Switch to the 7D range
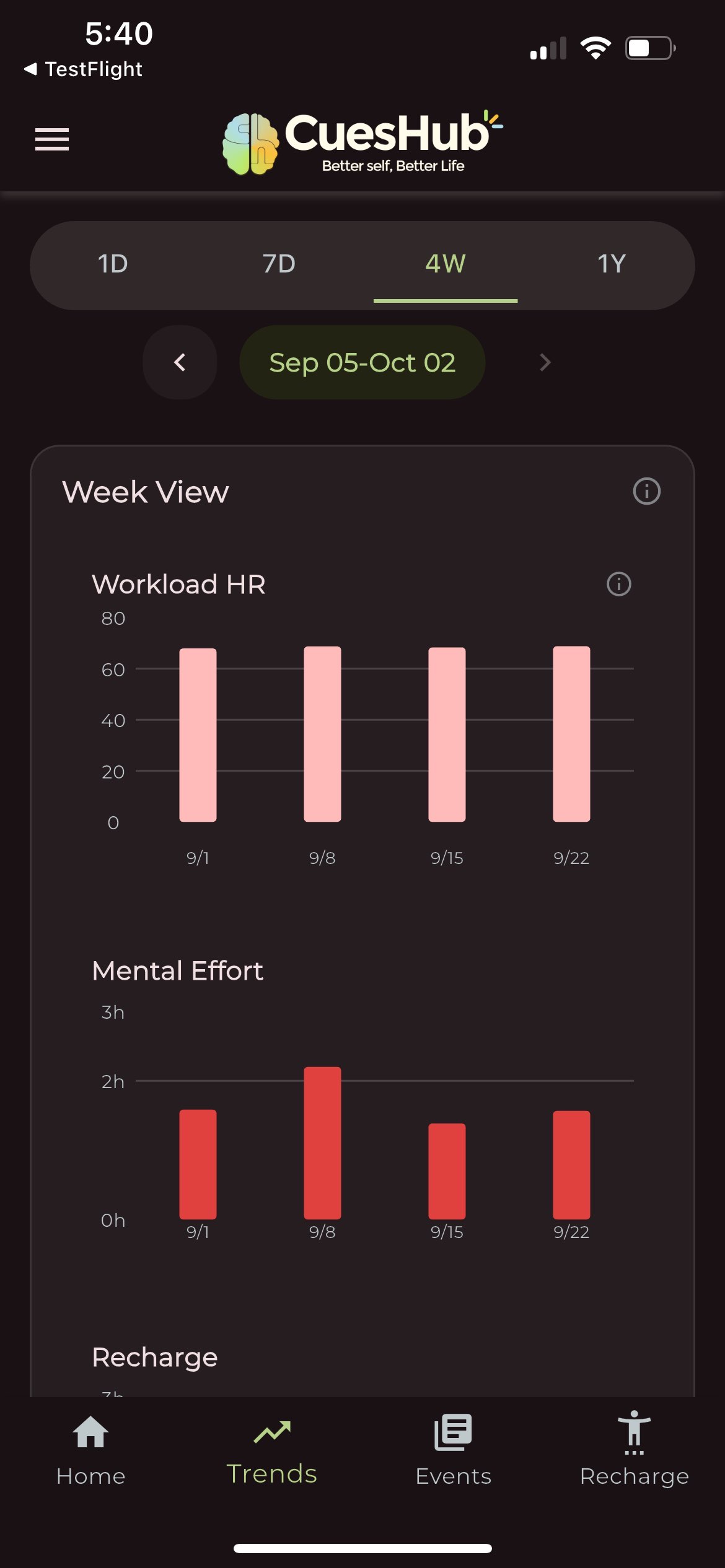Image resolution: width=725 pixels, height=1568 pixels. (279, 264)
